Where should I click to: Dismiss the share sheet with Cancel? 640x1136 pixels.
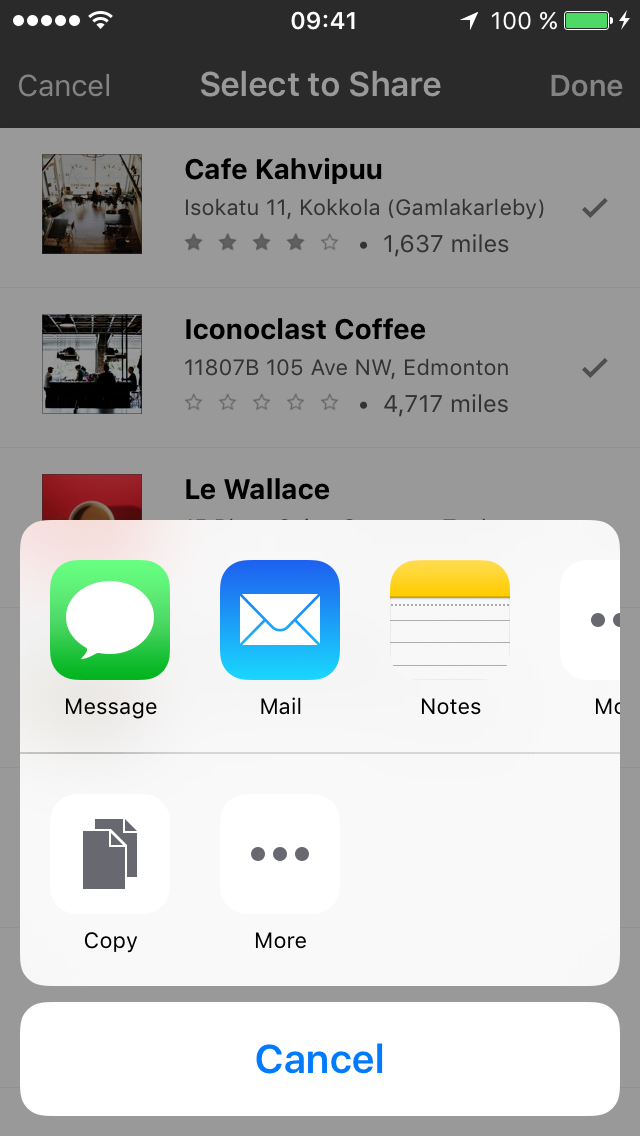320,1058
